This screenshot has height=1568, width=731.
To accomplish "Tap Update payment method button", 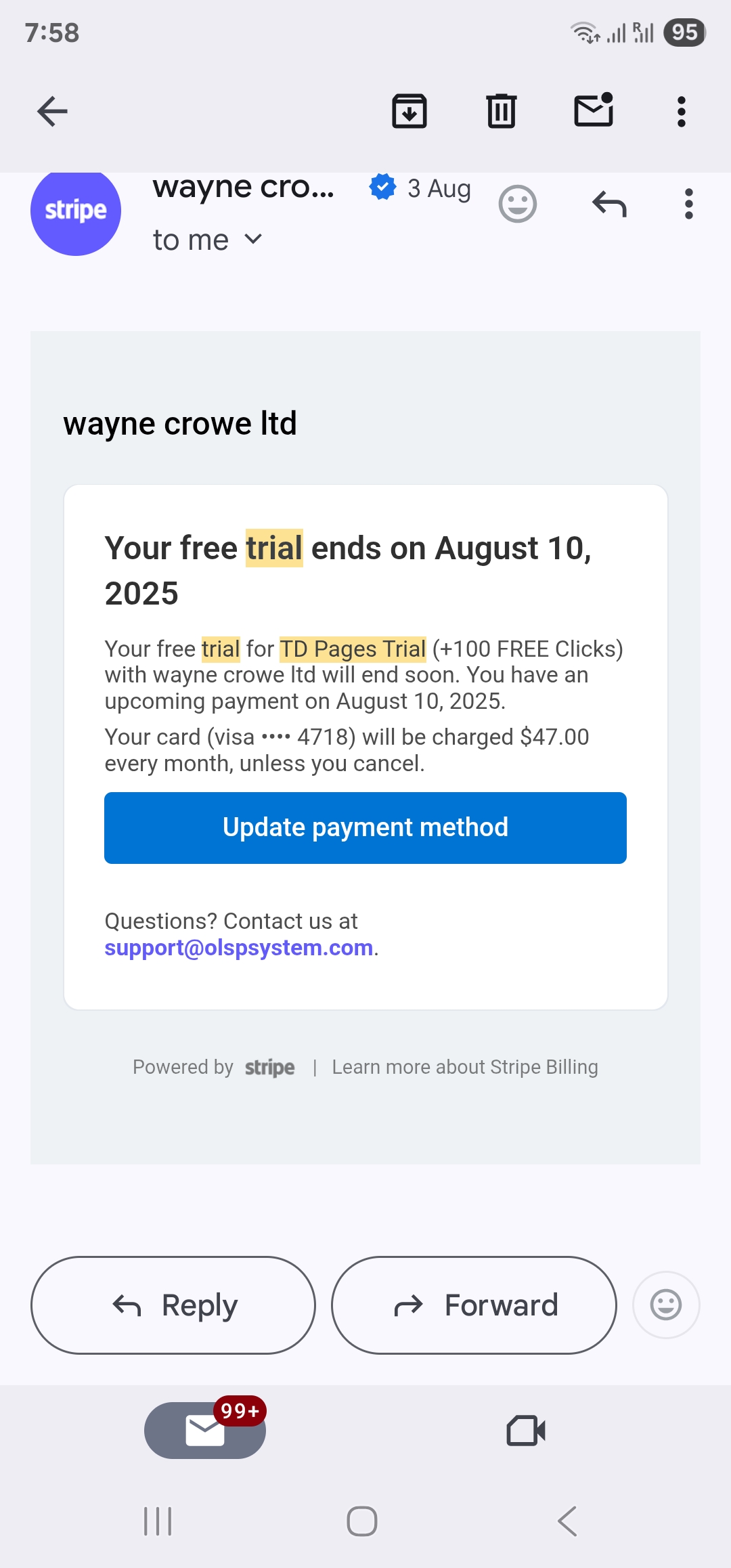I will coord(365,827).
